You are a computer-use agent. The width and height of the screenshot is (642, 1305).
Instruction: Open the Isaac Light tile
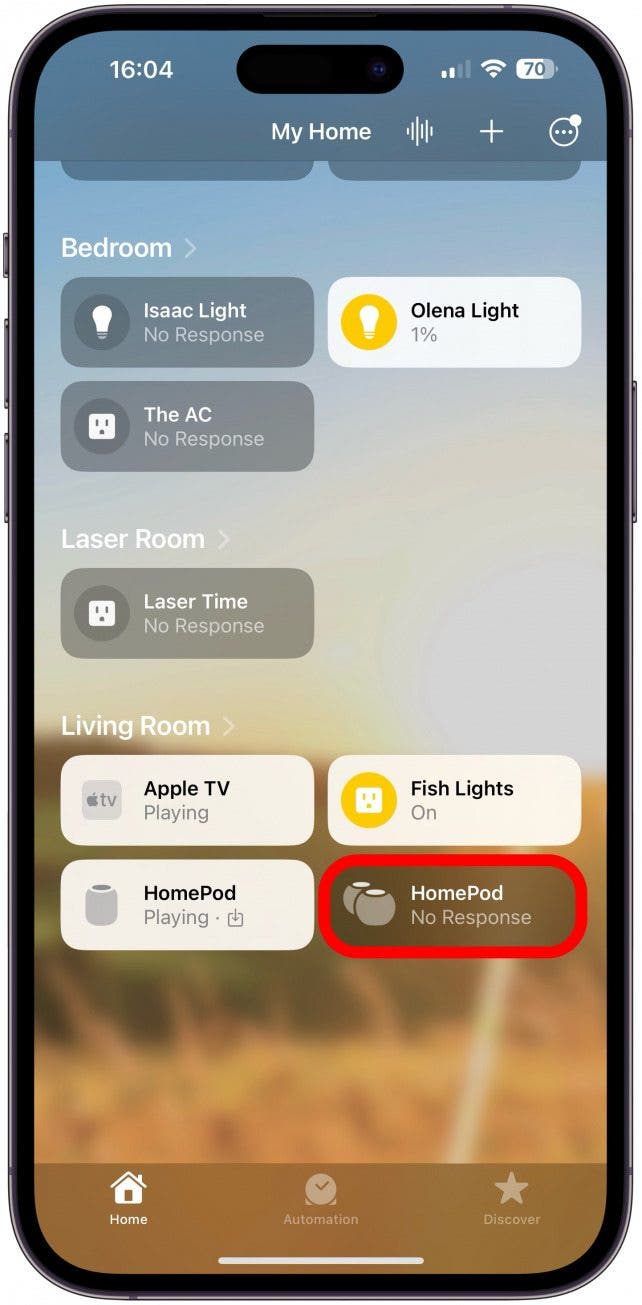tap(187, 322)
